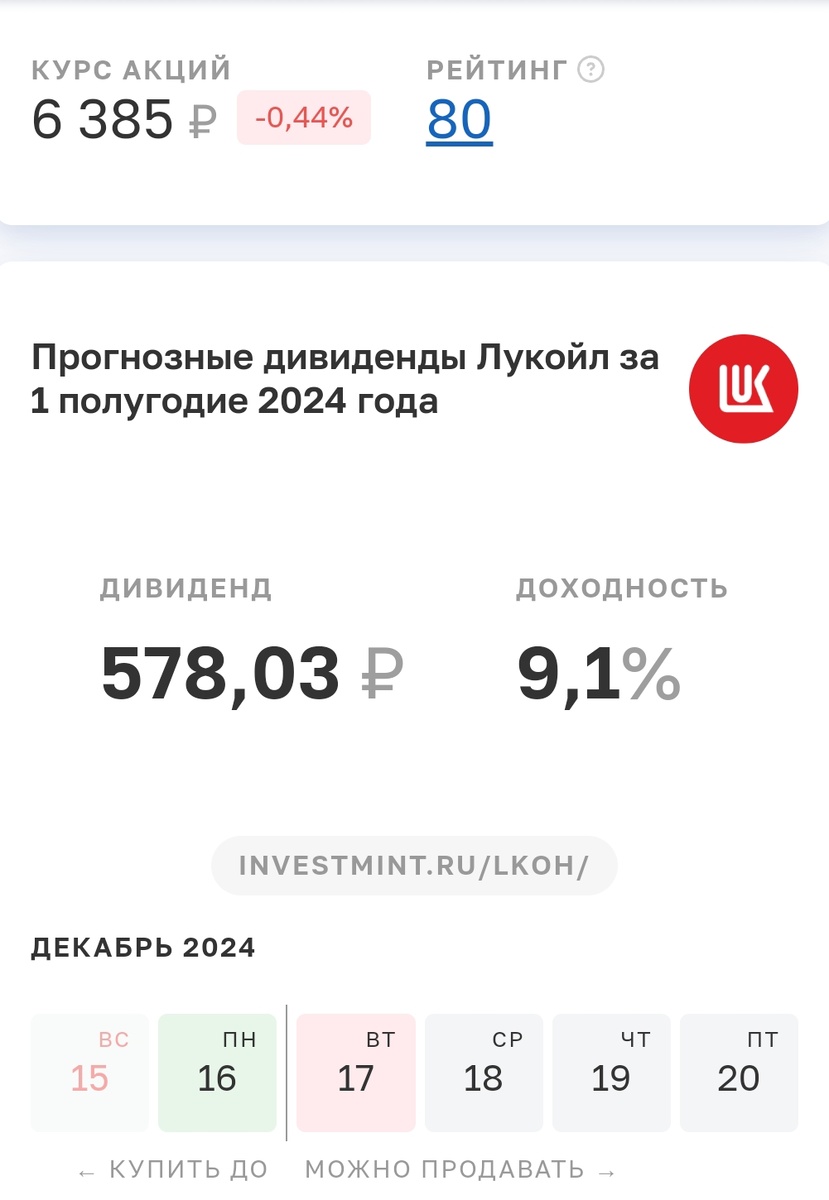This screenshot has width=829, height=1200.
Task: Select Monday the 16th buy deadline date
Action: click(x=216, y=1071)
